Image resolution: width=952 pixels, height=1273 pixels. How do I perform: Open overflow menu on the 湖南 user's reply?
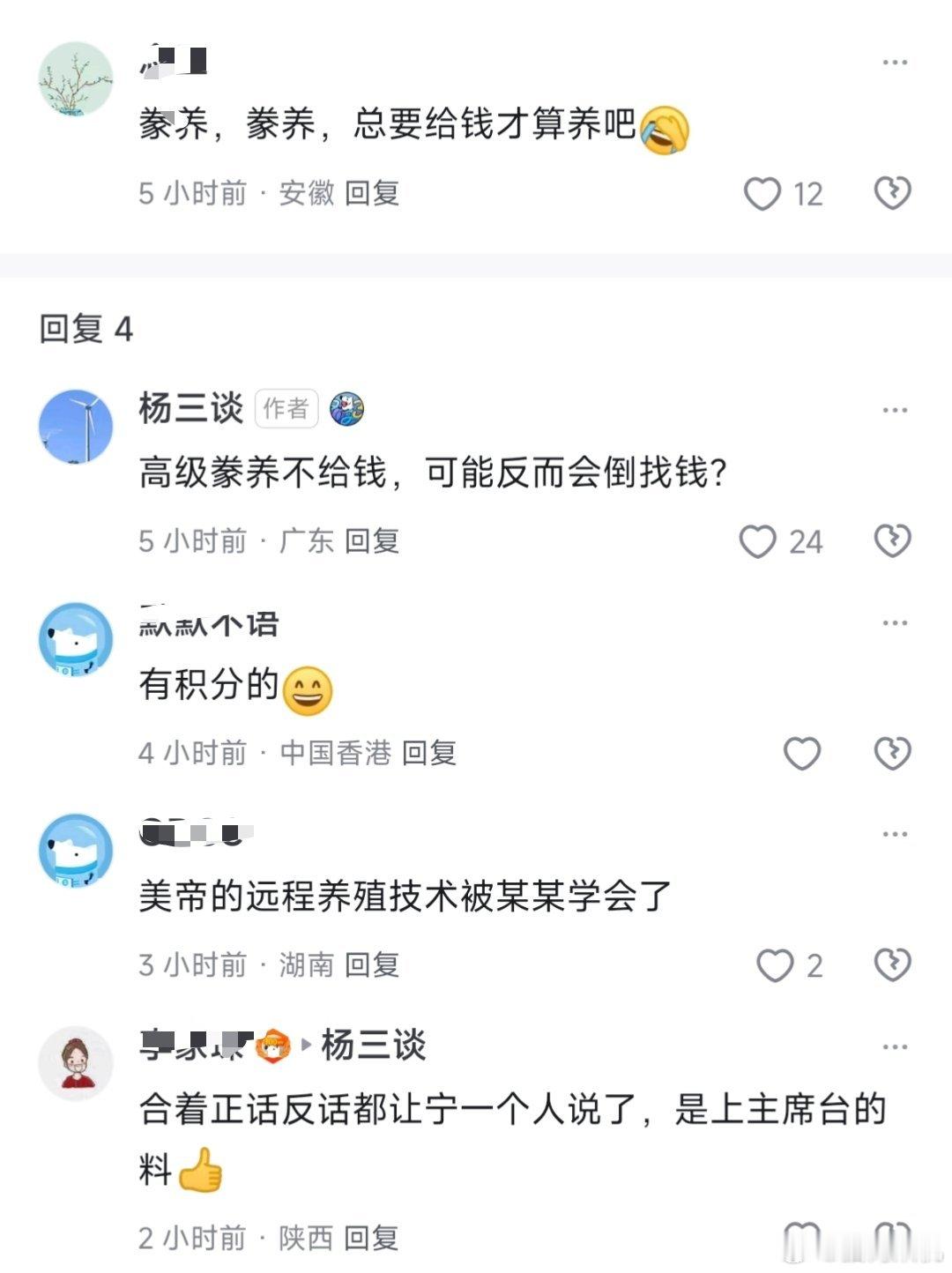pos(895,834)
